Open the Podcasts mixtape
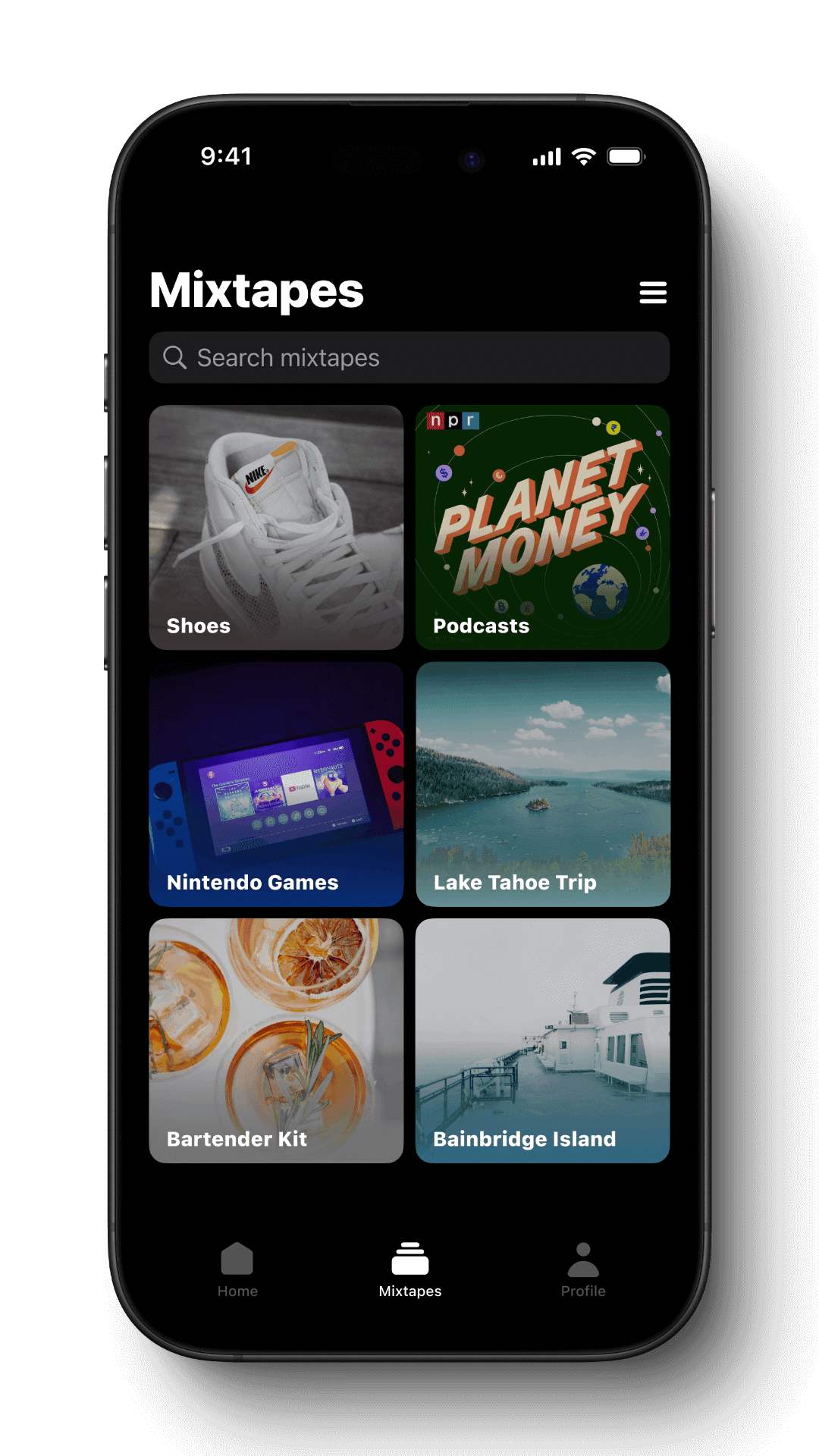The image size is (819, 1456). pyautogui.click(x=542, y=527)
